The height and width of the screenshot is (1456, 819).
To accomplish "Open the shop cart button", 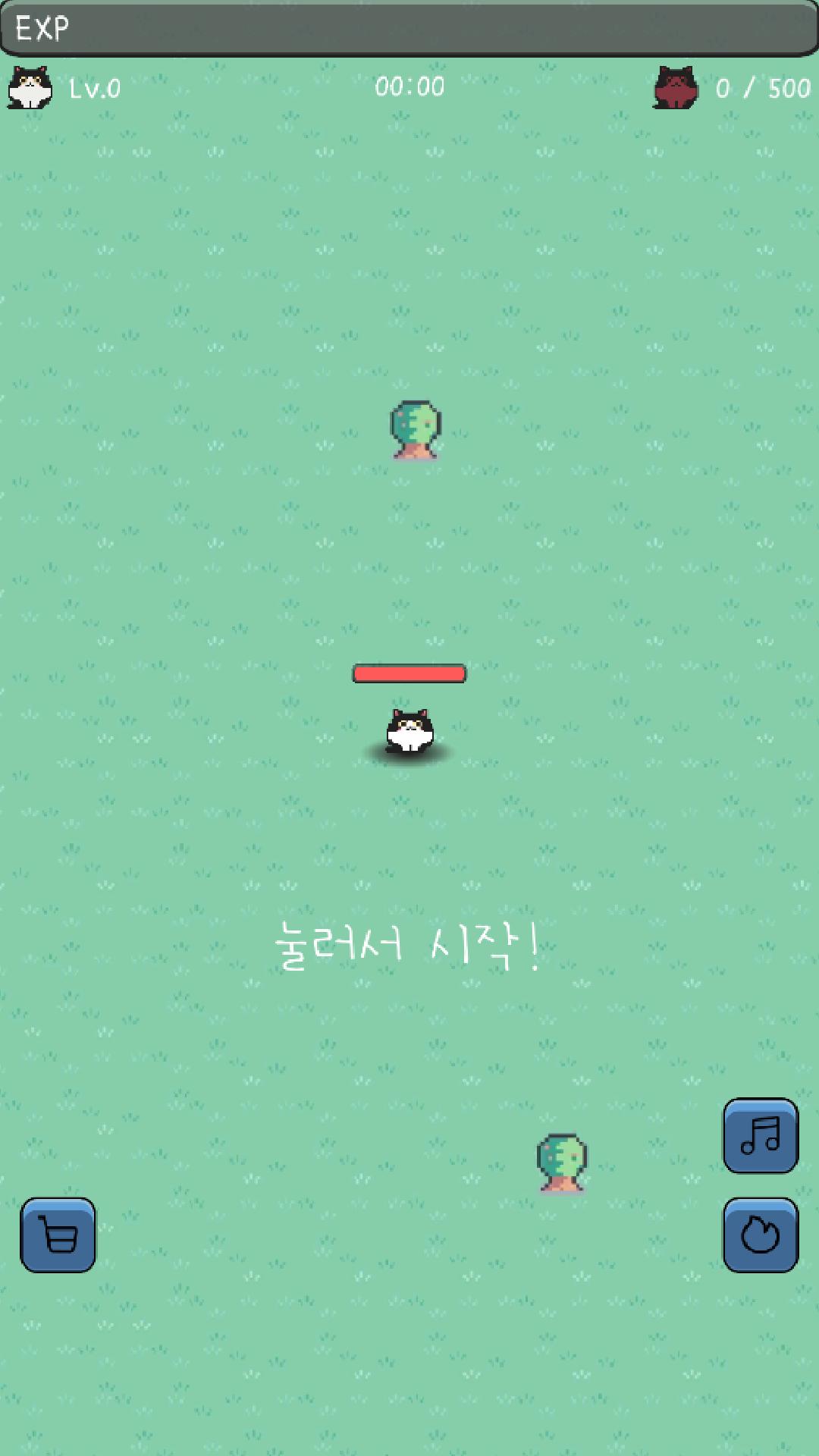I will (58, 1235).
